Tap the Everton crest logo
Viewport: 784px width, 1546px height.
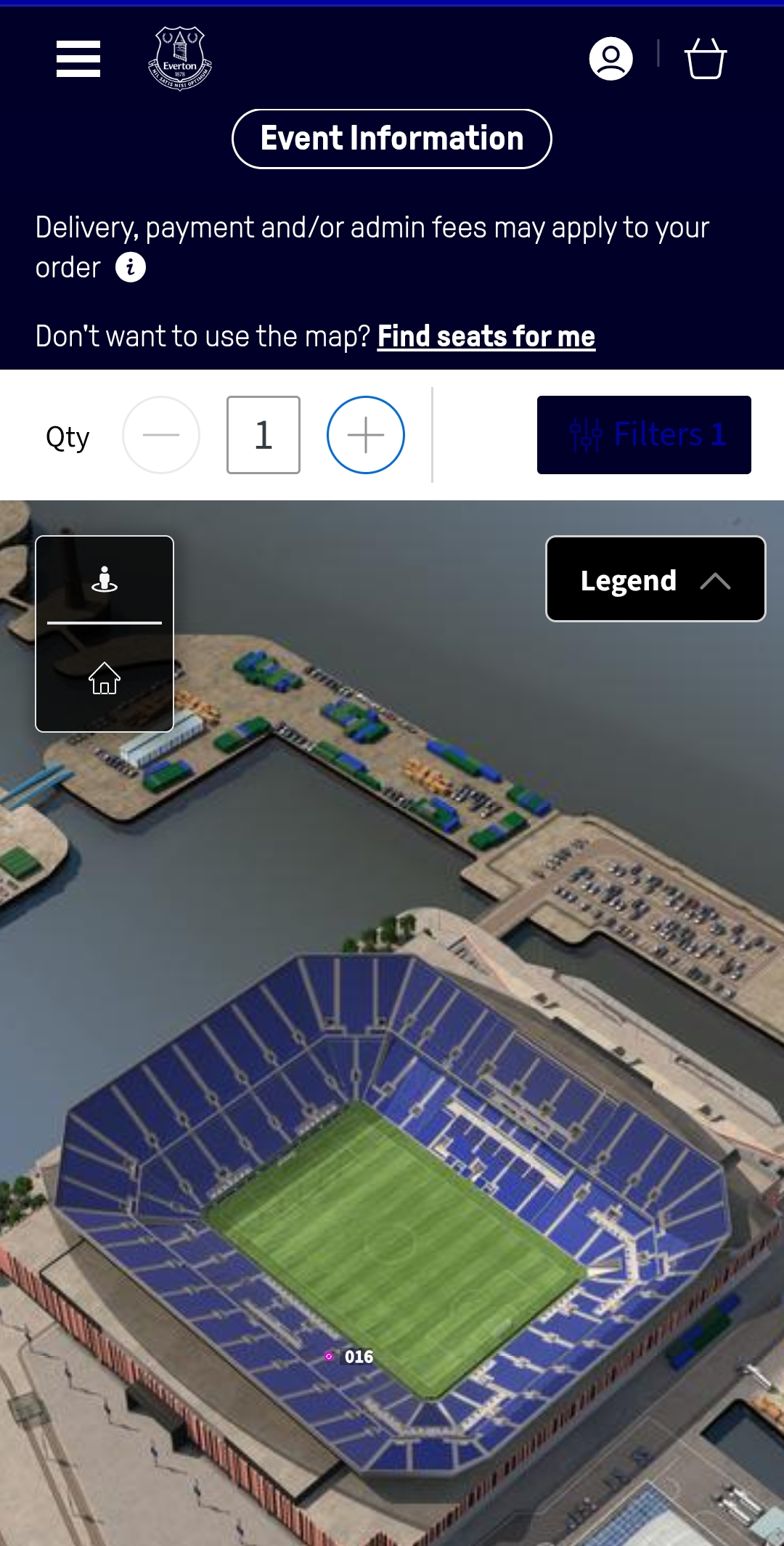pyautogui.click(x=180, y=59)
